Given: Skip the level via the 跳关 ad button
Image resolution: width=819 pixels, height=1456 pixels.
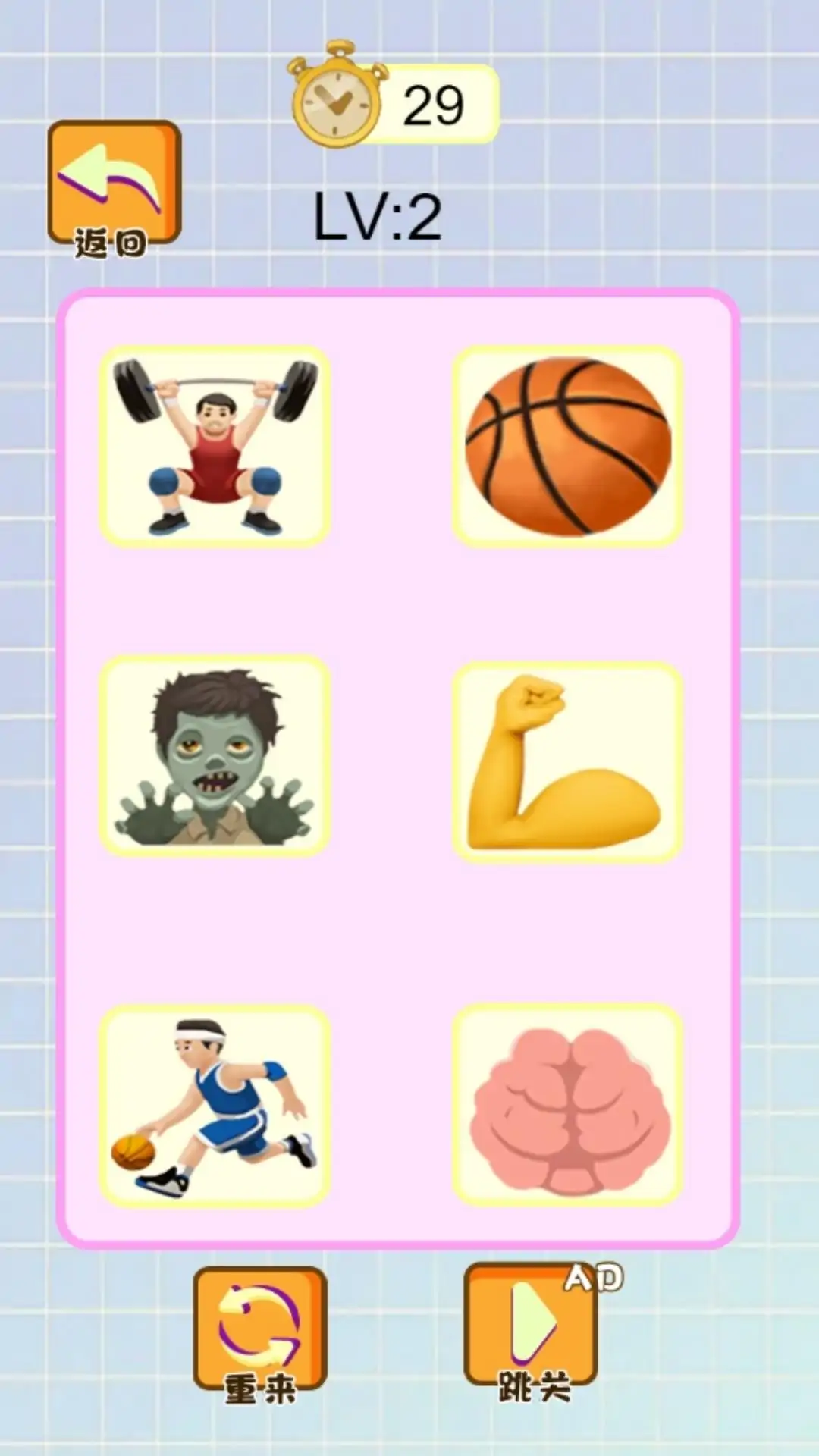Looking at the screenshot, I should [x=532, y=1331].
